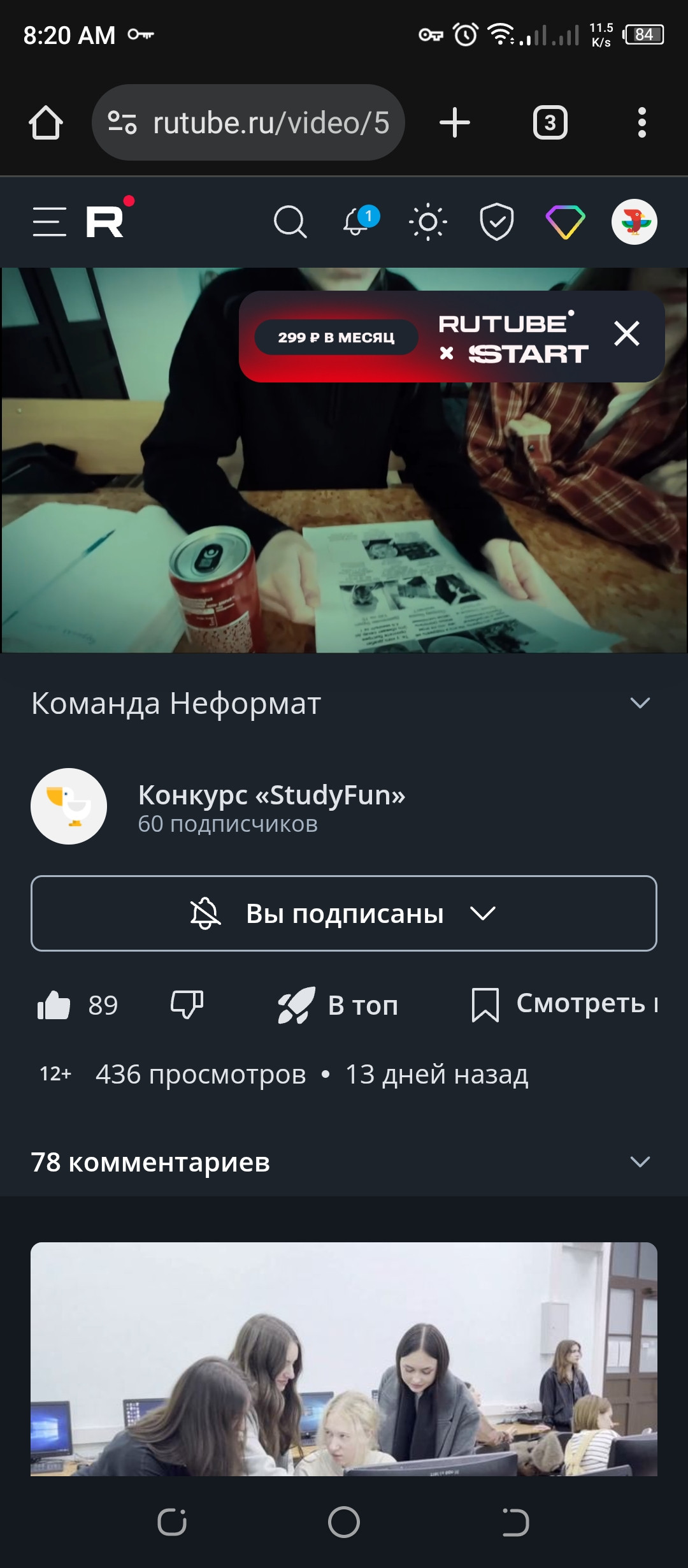Open the browser tab switcher
This screenshot has height=1568, width=688.
550,122
